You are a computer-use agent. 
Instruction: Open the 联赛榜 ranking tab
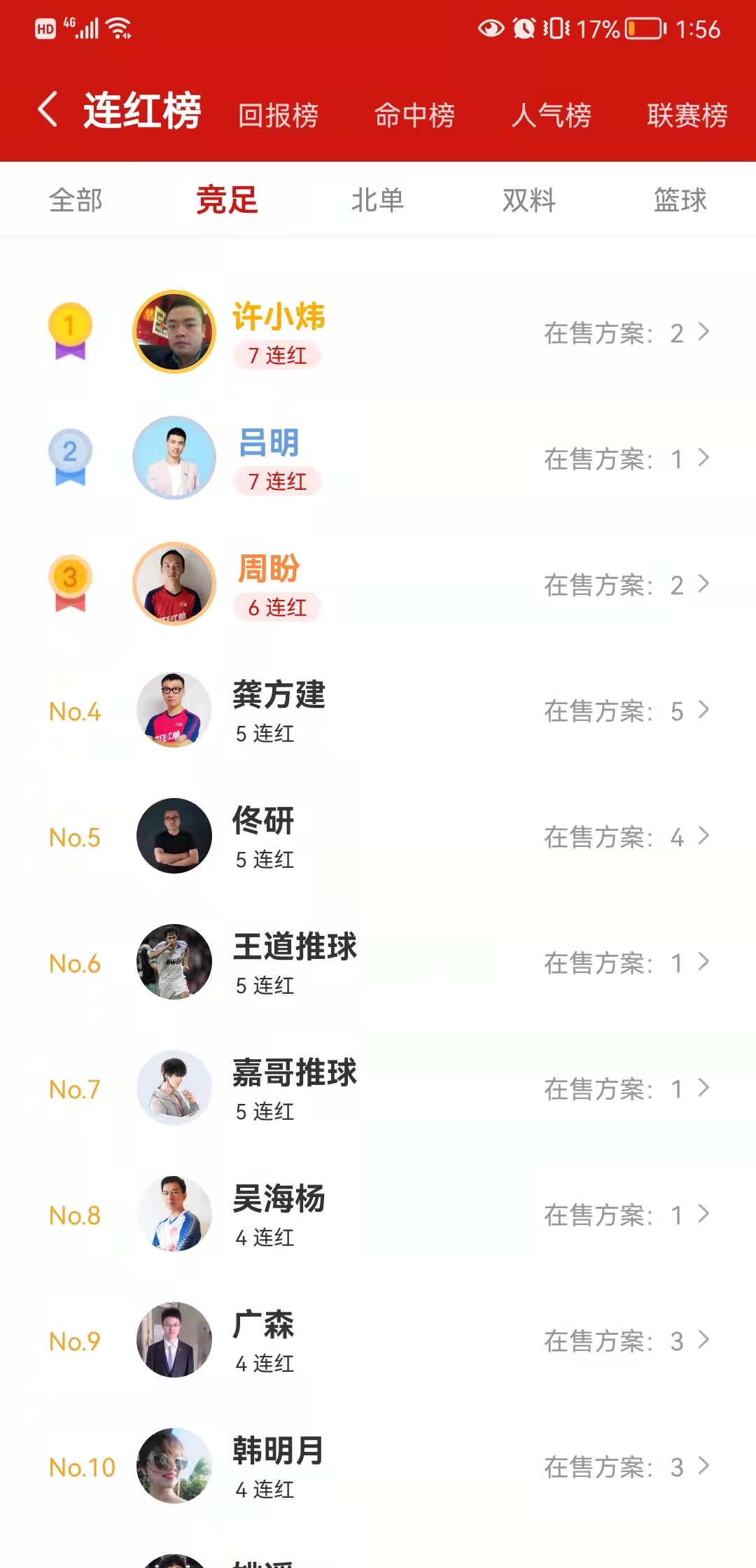(x=687, y=115)
